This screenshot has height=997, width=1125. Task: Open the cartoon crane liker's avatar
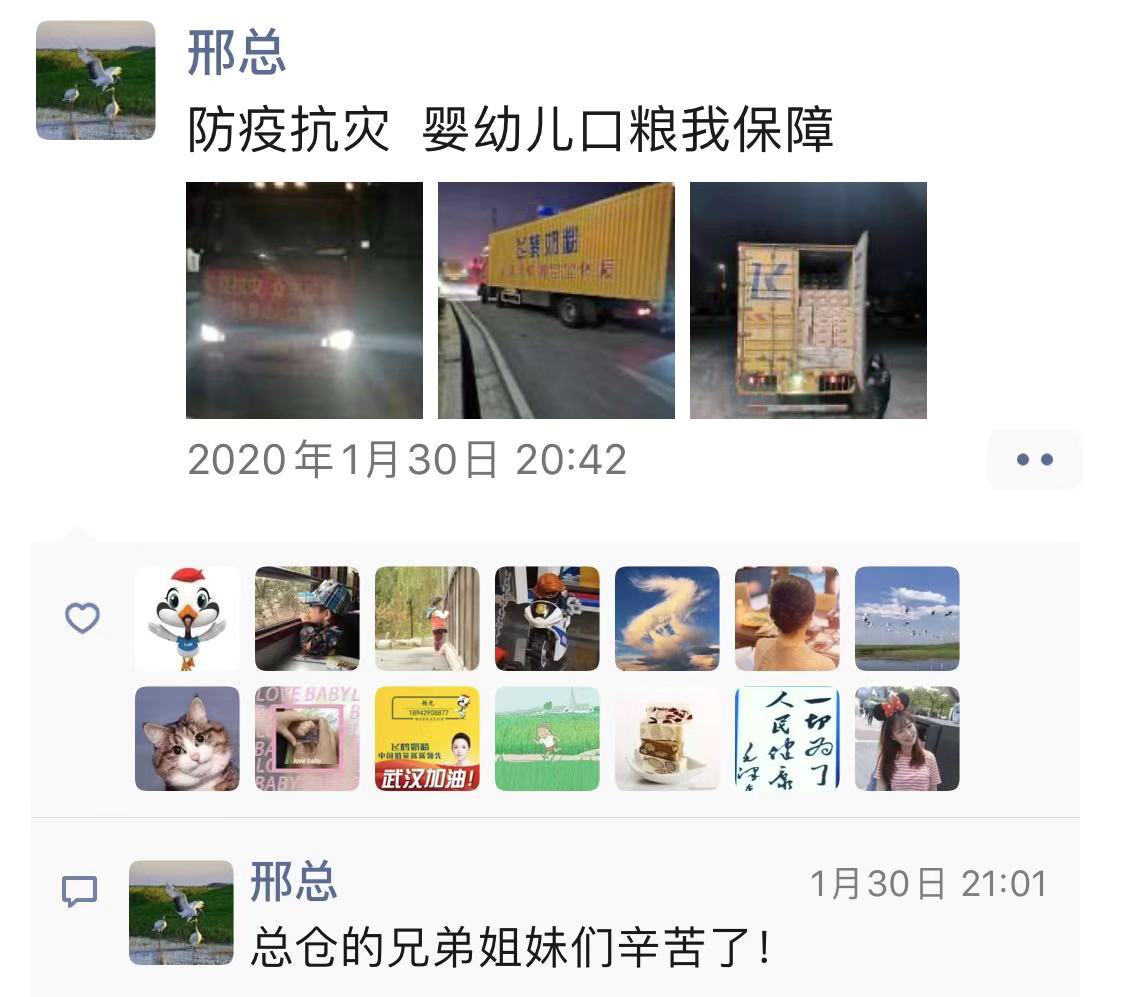(187, 618)
